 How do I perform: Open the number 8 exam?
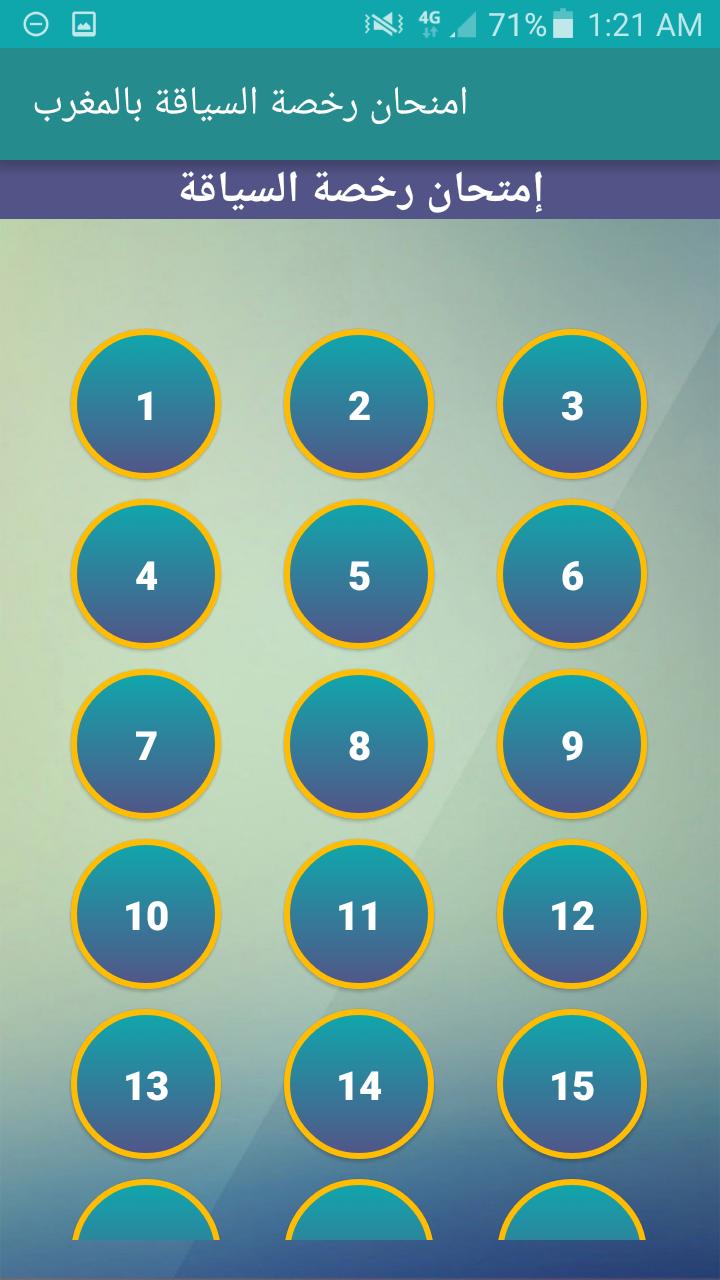359,745
